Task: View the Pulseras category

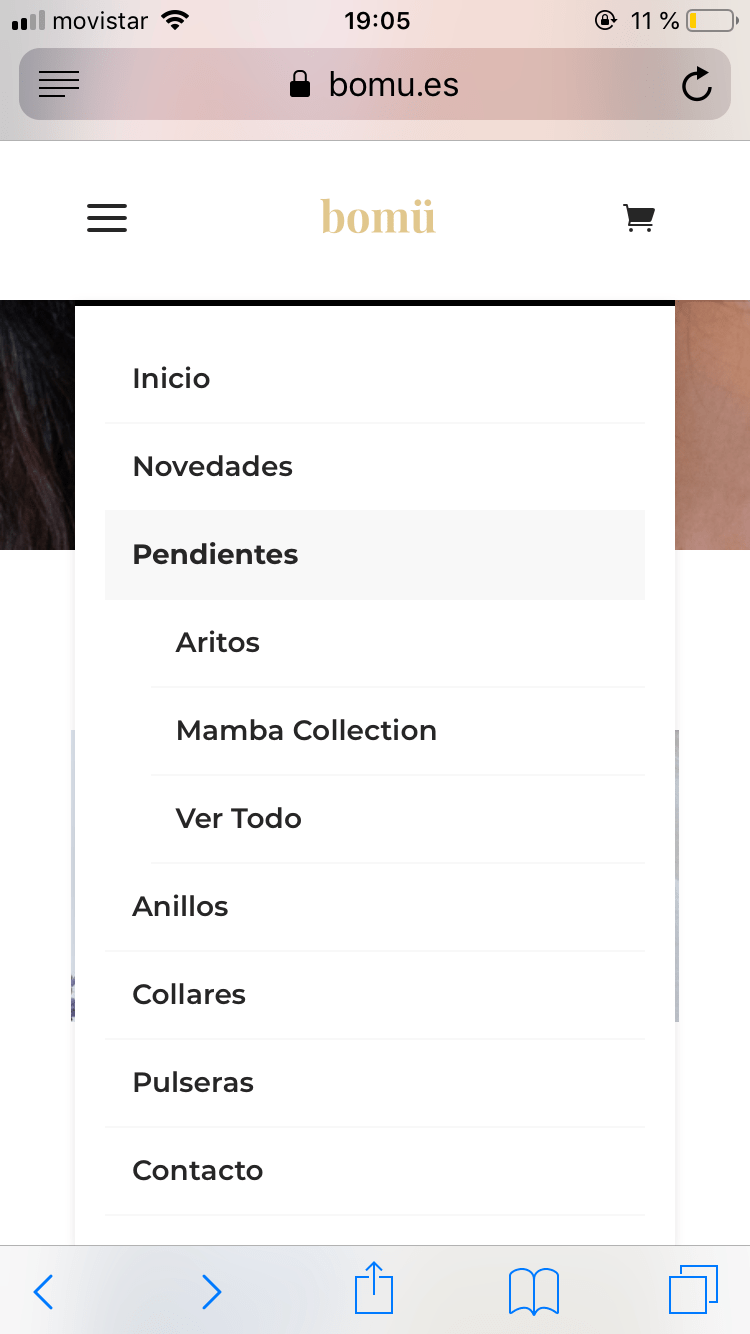Action: pos(375,1083)
